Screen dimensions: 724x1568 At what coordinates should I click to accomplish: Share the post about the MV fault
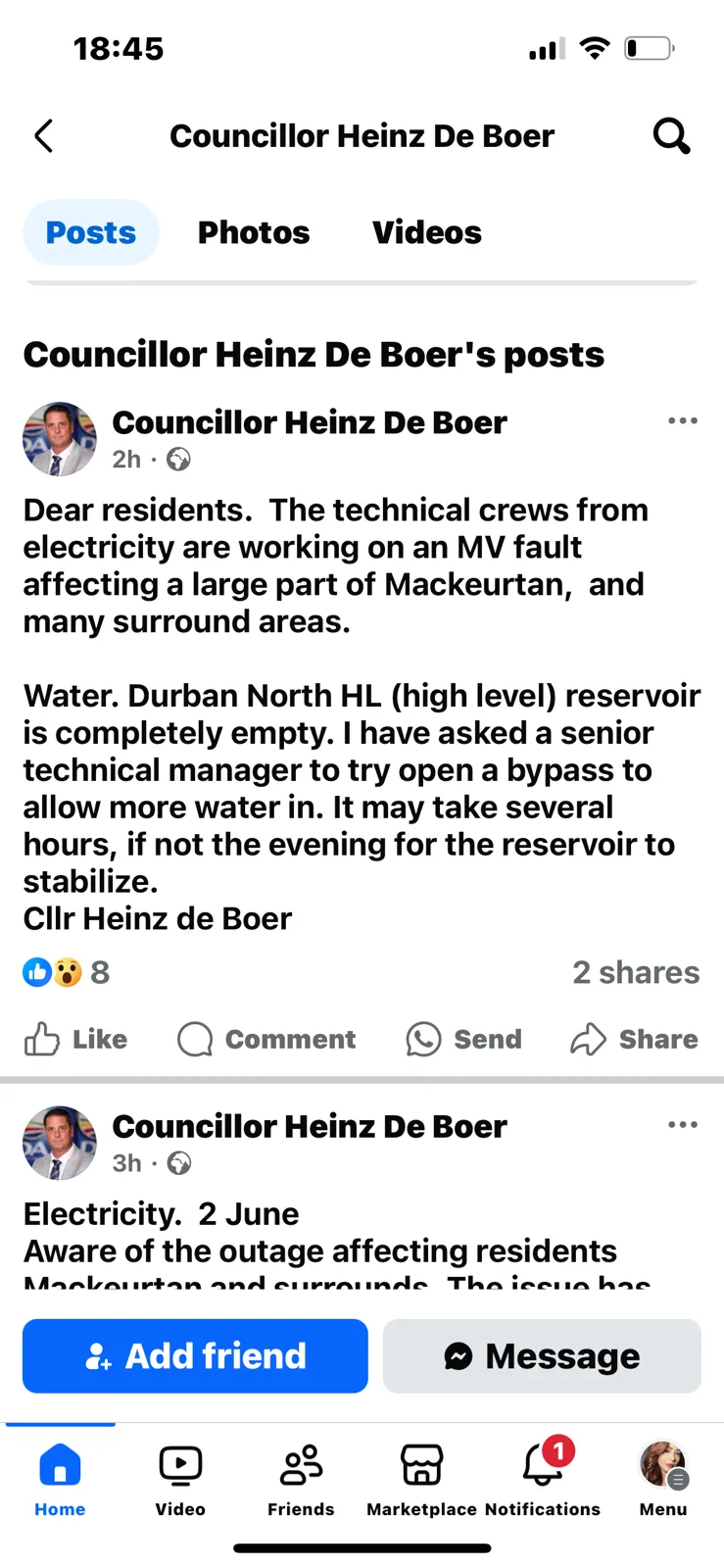pyautogui.click(x=635, y=1039)
